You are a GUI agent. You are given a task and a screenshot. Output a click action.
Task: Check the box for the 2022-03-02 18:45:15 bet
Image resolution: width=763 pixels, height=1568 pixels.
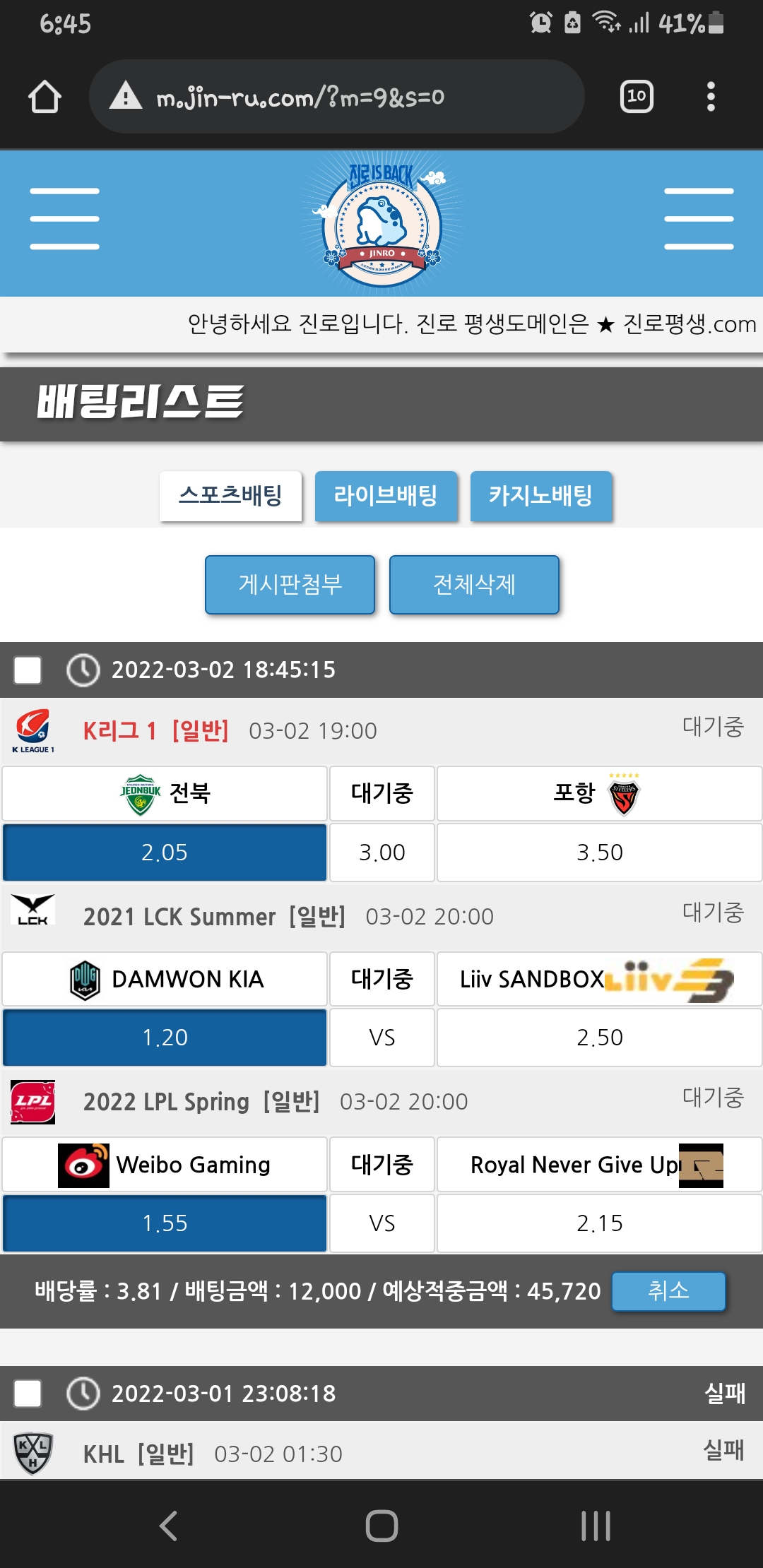[28, 670]
